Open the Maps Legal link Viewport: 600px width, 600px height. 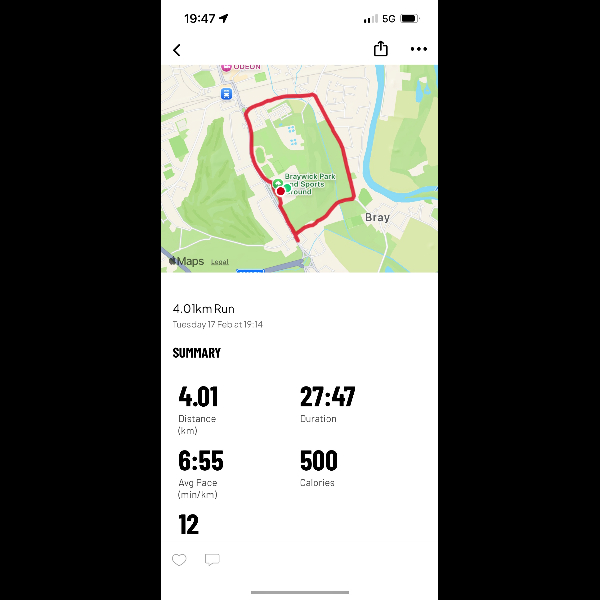219,262
